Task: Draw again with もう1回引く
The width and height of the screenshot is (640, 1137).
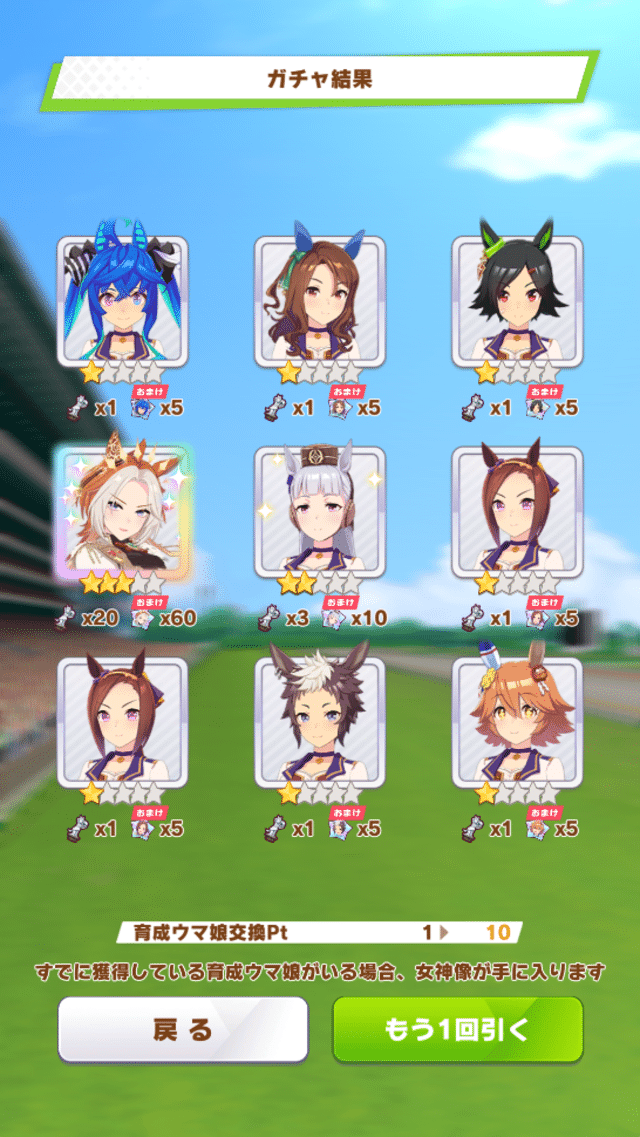Action: coord(457,1029)
